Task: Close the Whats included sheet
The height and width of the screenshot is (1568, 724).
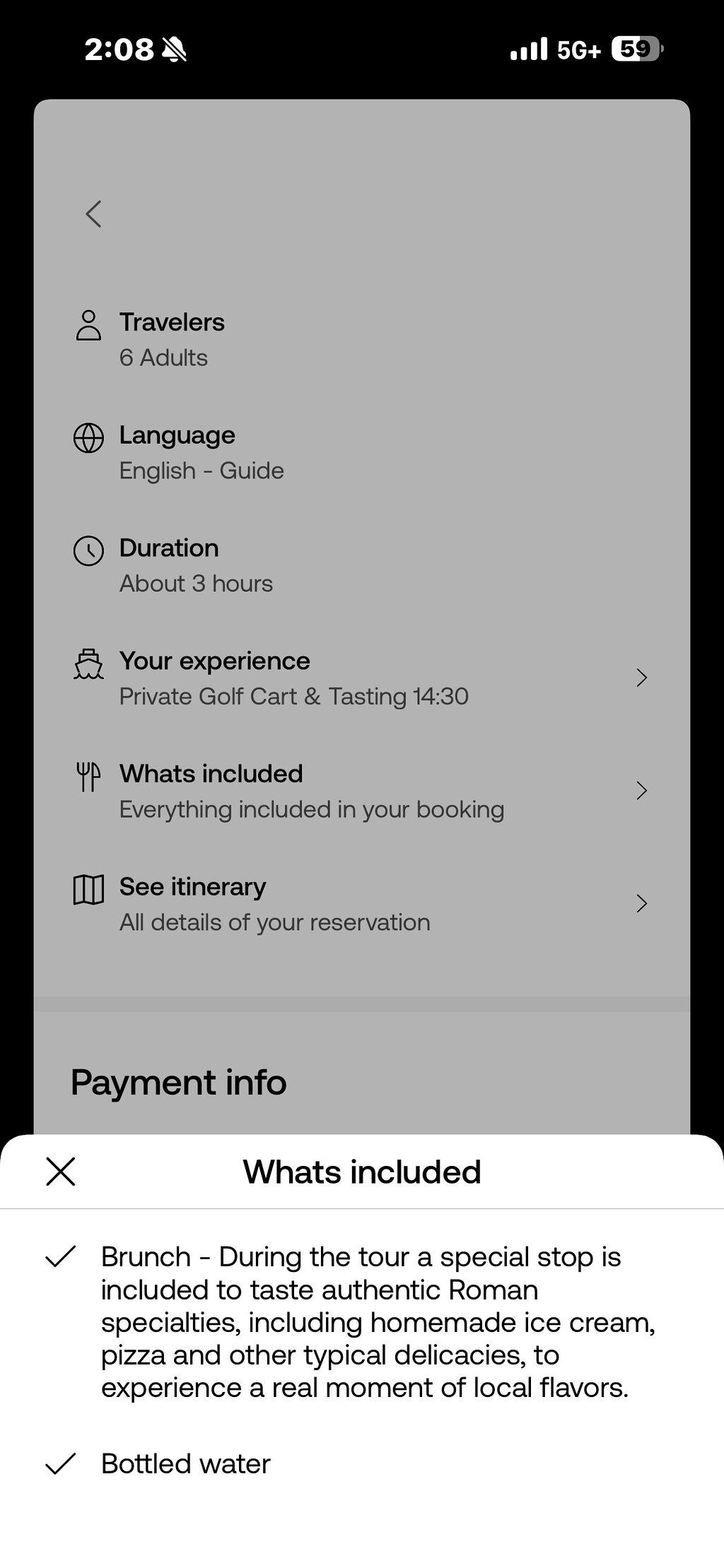Action: point(61,1172)
